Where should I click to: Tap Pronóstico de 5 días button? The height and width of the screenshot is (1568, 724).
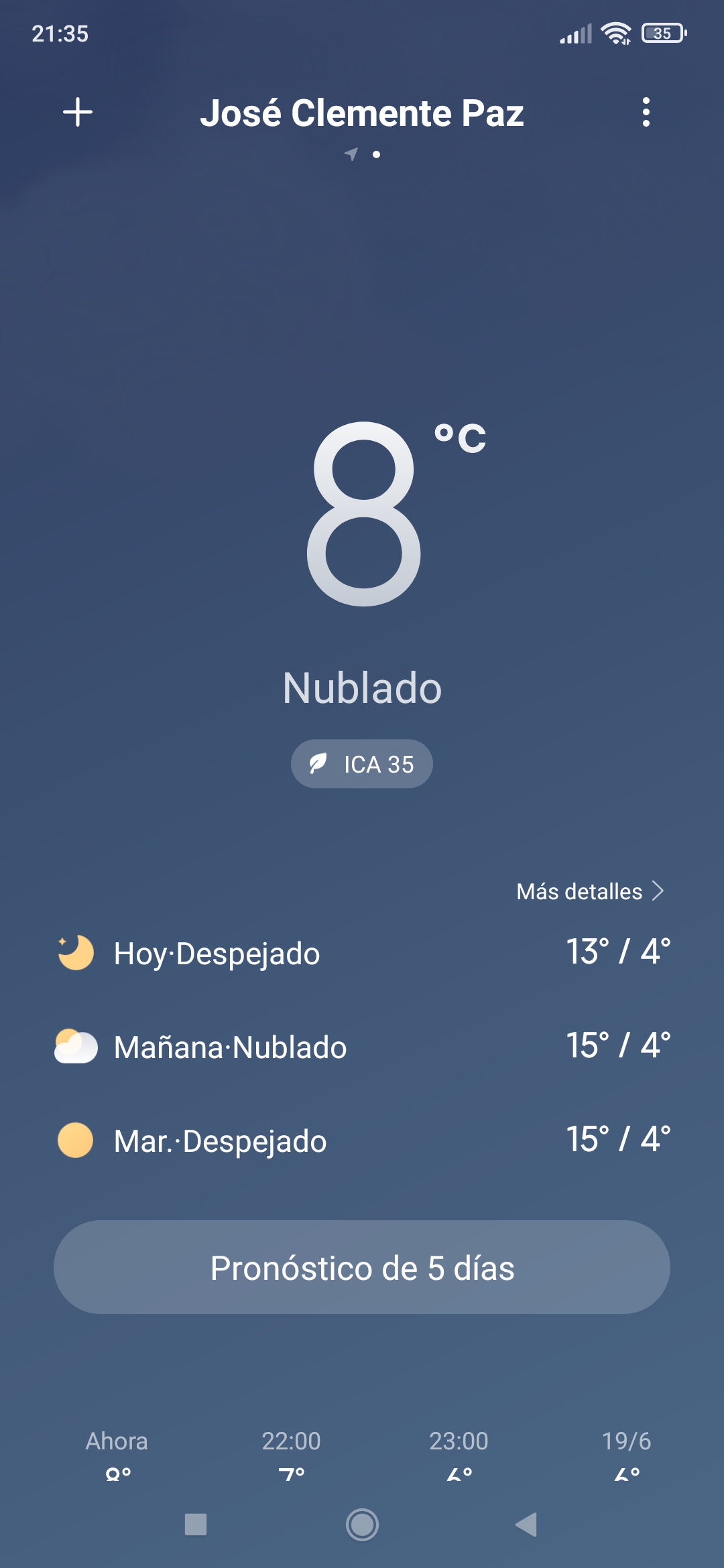(x=362, y=1267)
